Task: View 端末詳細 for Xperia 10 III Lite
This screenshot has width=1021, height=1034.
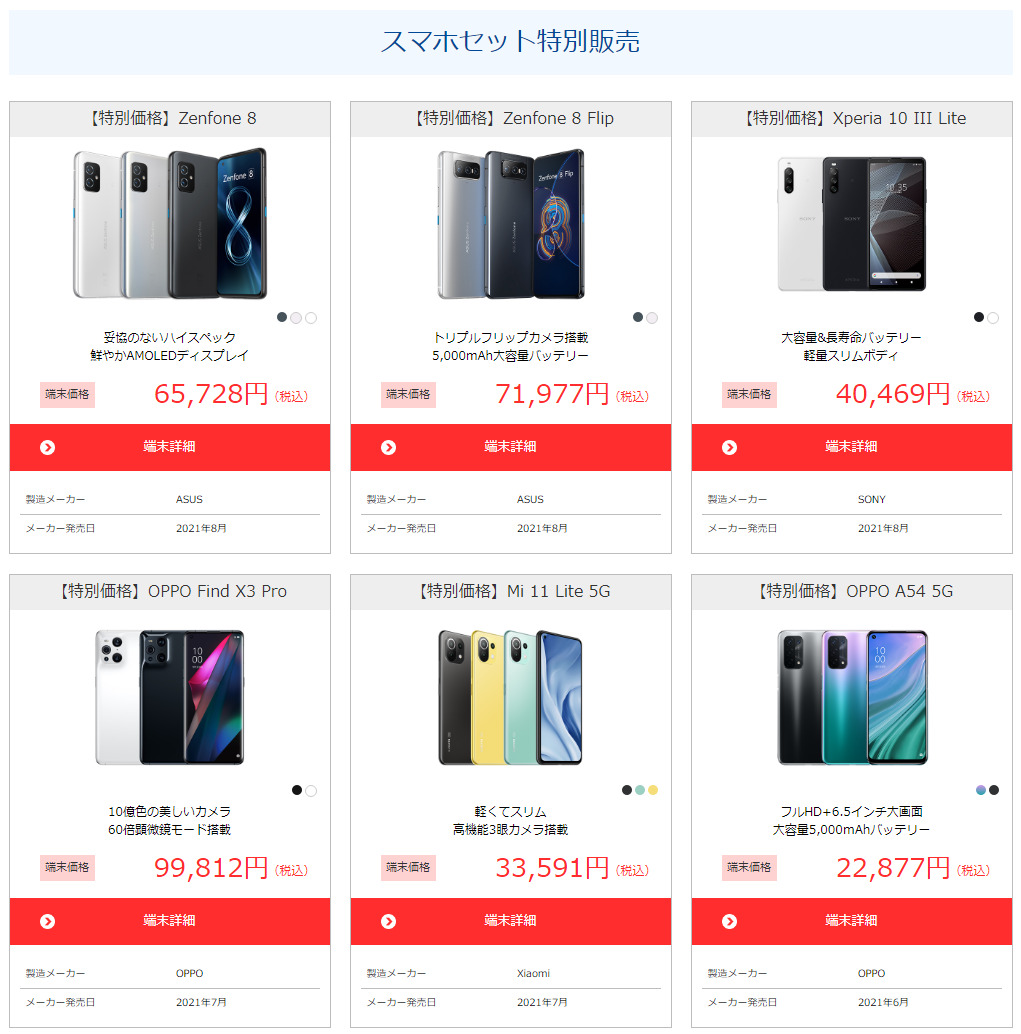Action: (x=851, y=447)
